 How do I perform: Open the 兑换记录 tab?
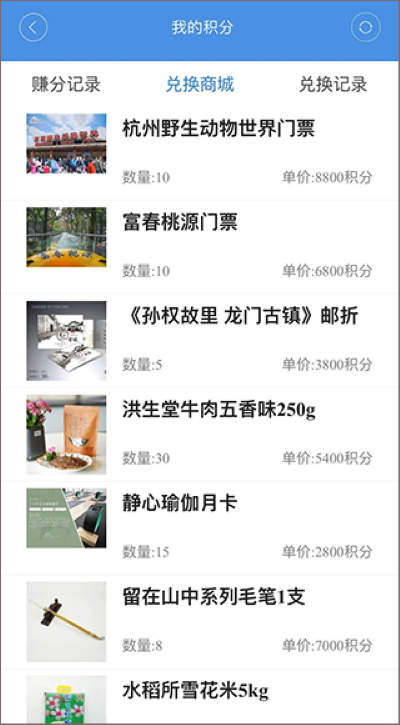333,84
